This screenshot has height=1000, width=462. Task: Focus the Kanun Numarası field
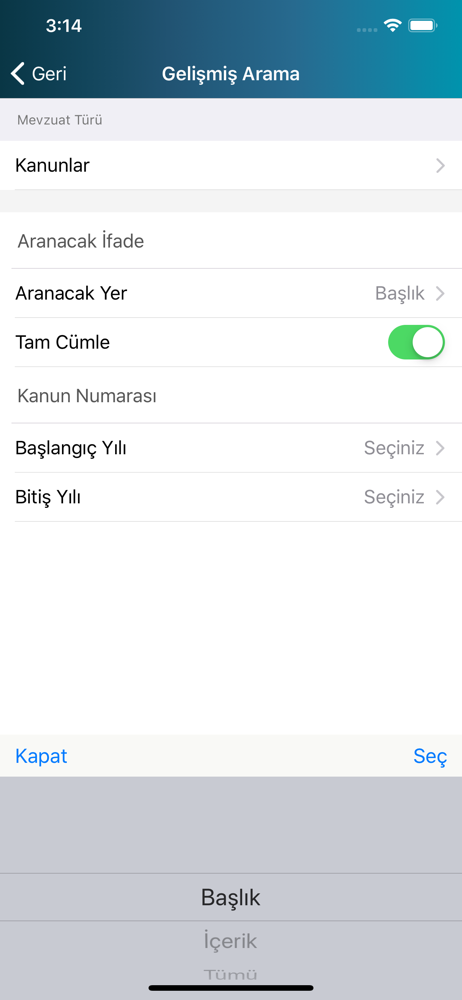(x=231, y=395)
